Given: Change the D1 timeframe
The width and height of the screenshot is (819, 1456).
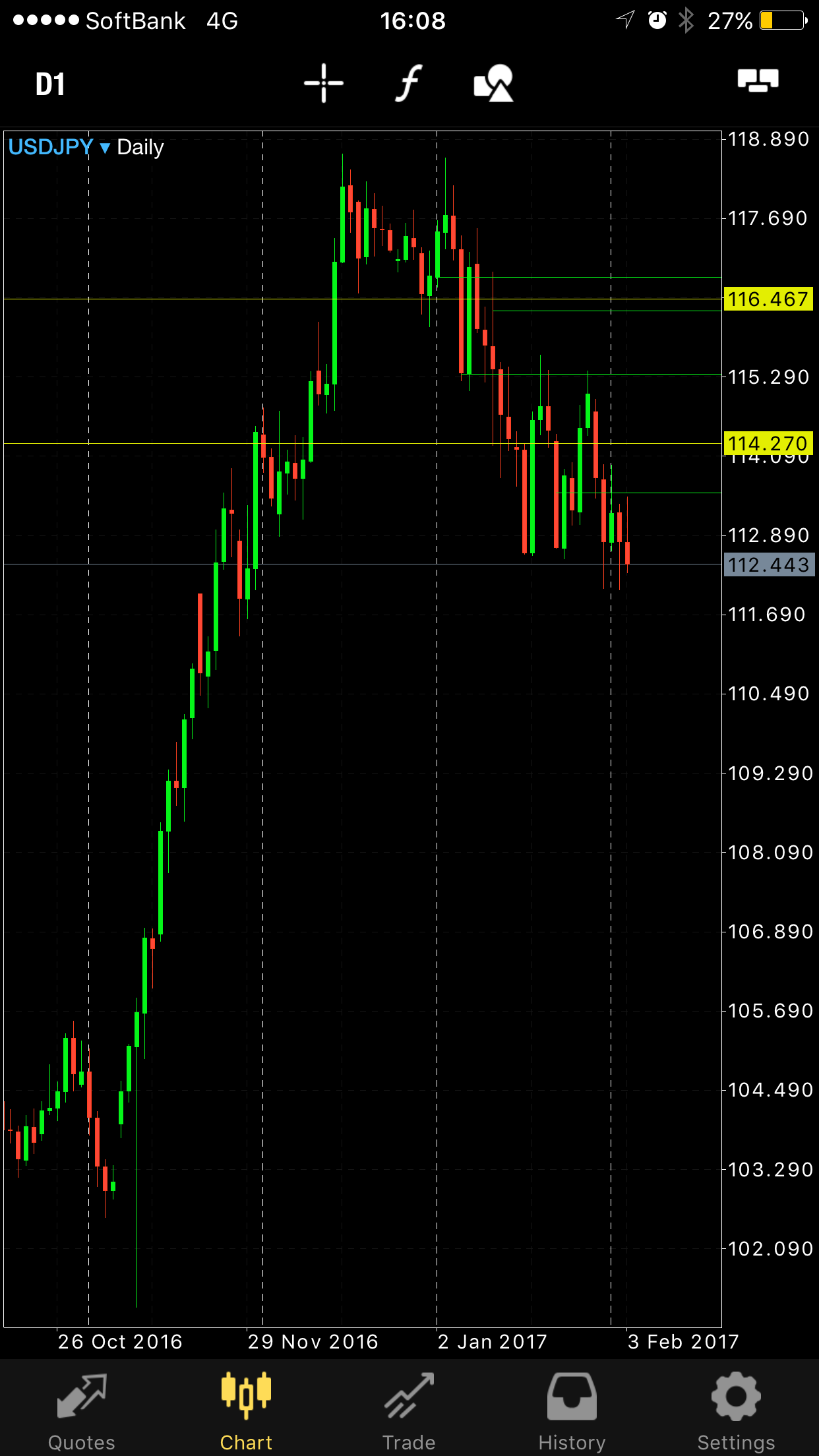Looking at the screenshot, I should click(x=50, y=84).
